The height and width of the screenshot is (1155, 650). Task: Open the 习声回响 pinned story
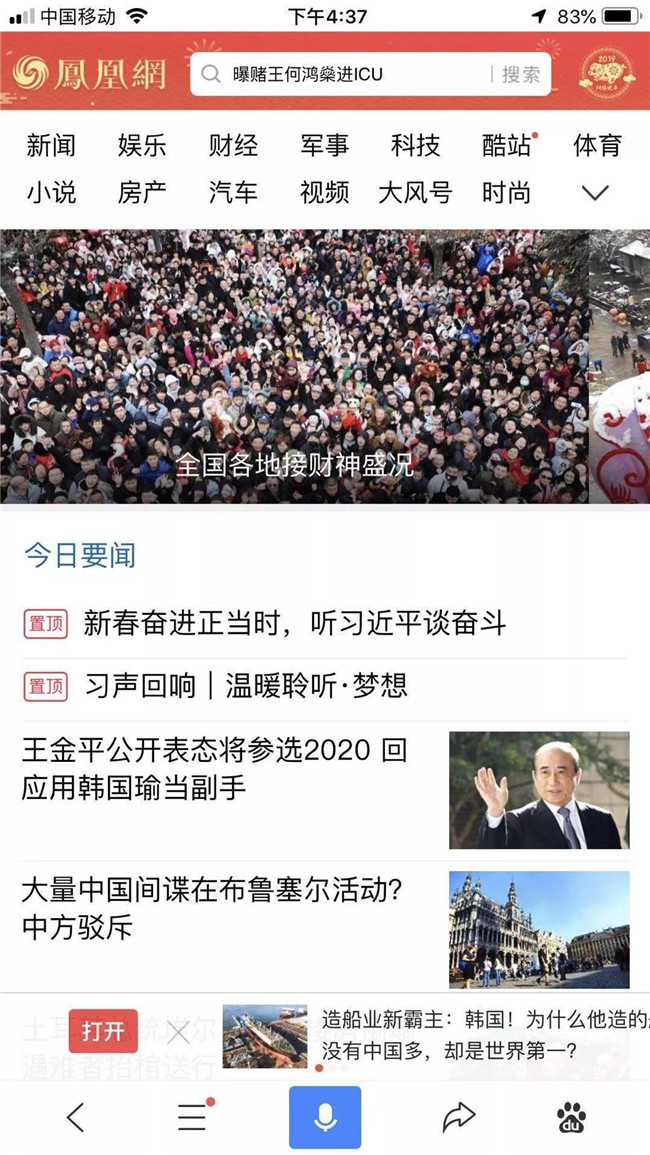245,686
